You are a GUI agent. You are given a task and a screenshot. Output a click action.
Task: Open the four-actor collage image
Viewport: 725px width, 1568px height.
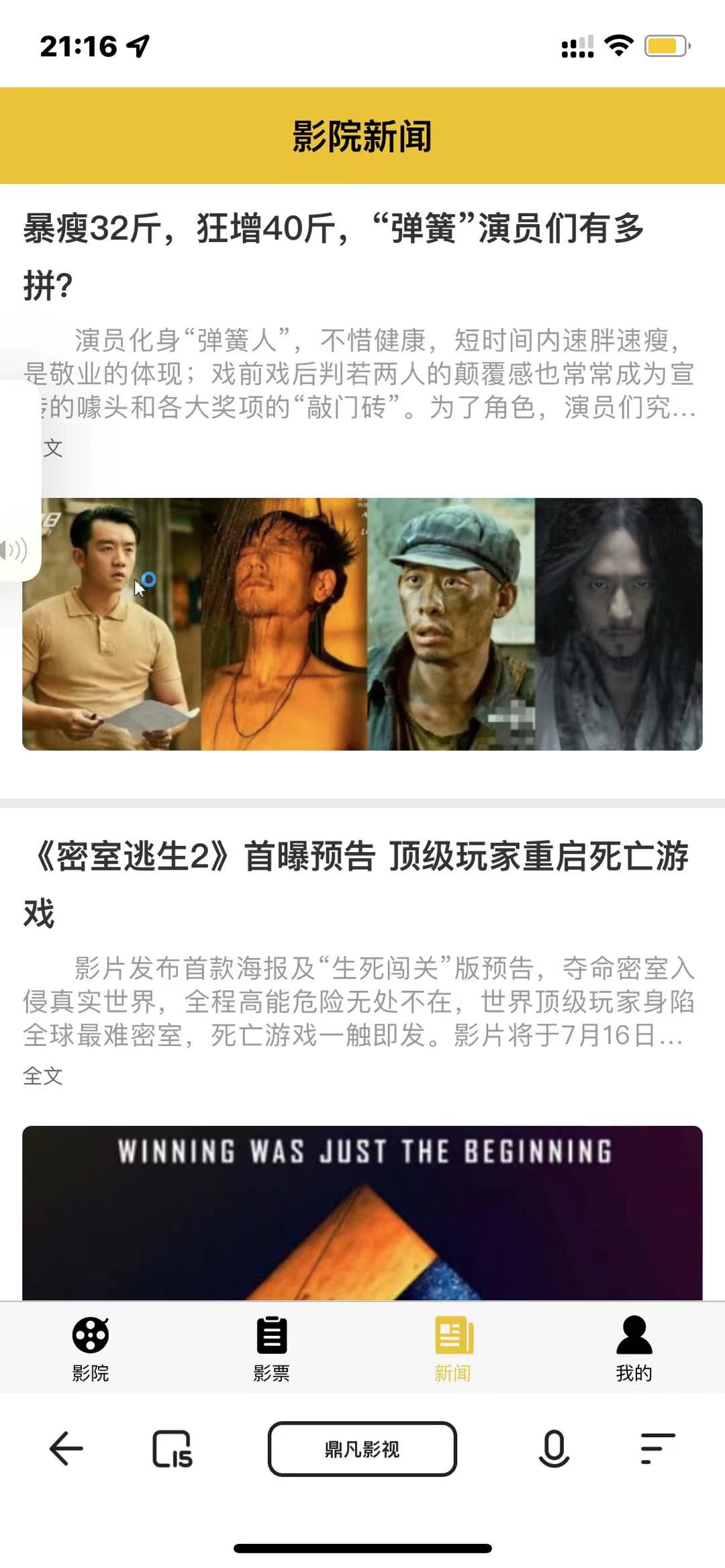coord(362,624)
